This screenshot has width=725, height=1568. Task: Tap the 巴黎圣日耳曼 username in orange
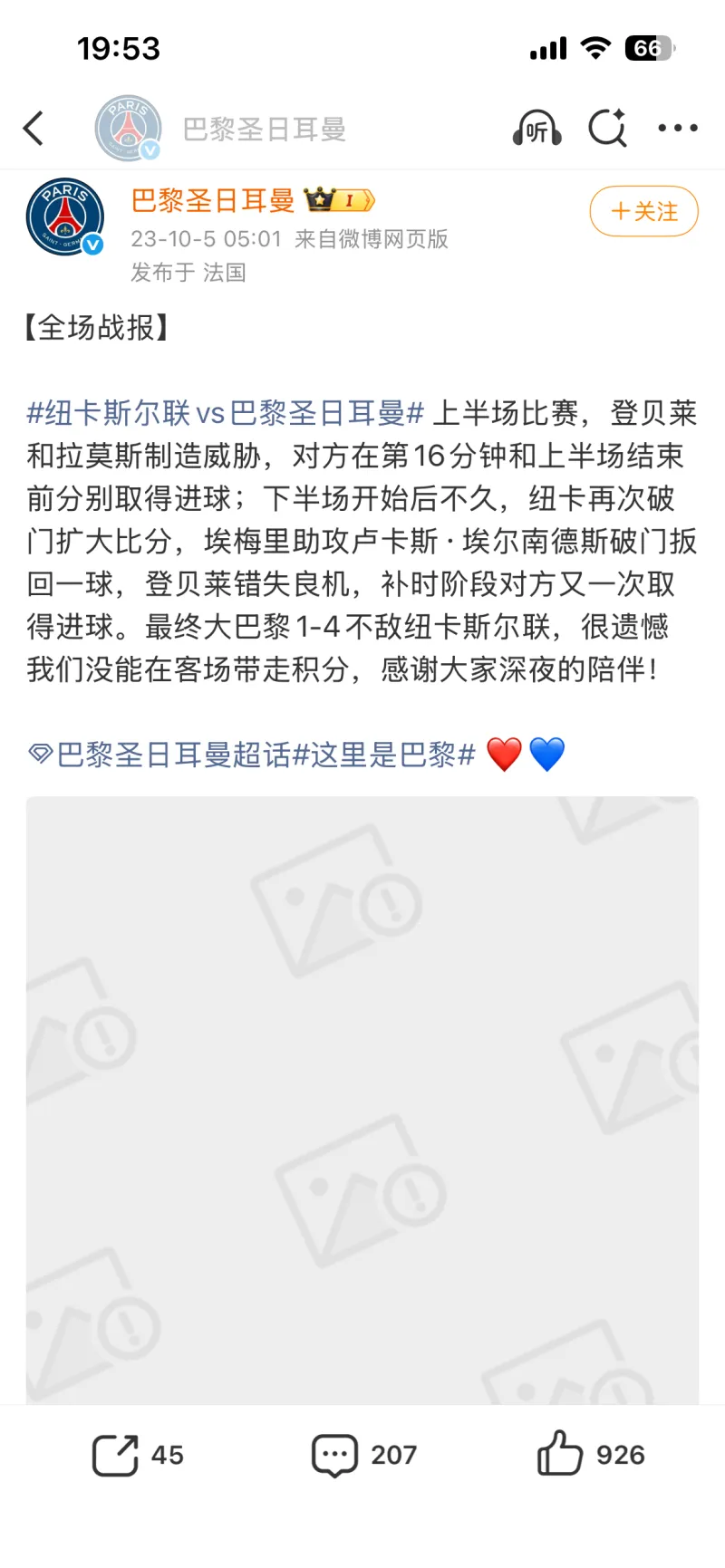pyautogui.click(x=214, y=200)
